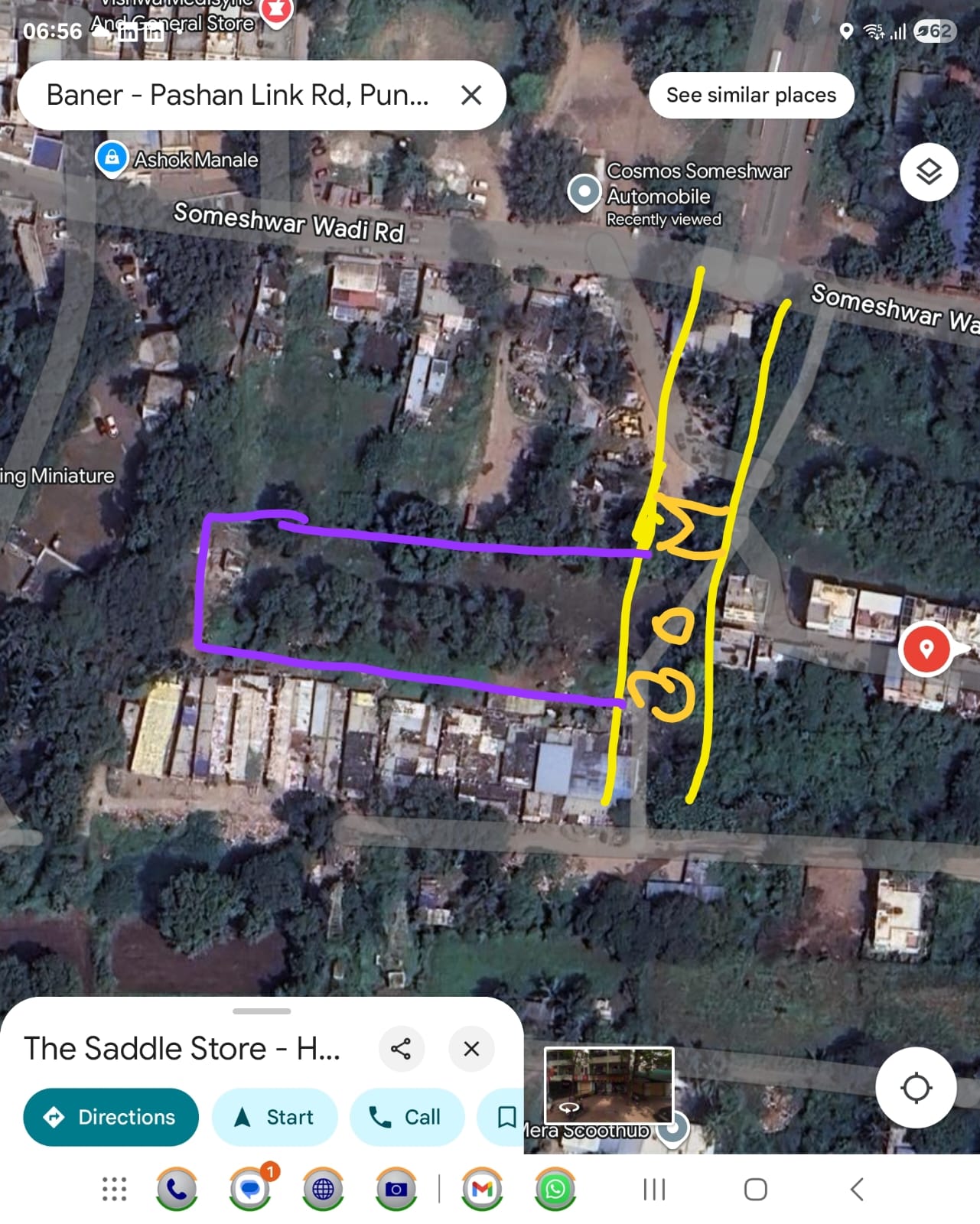Image resolution: width=980 pixels, height=1224 pixels.
Task: Clear the search query with the X
Action: [x=471, y=96]
